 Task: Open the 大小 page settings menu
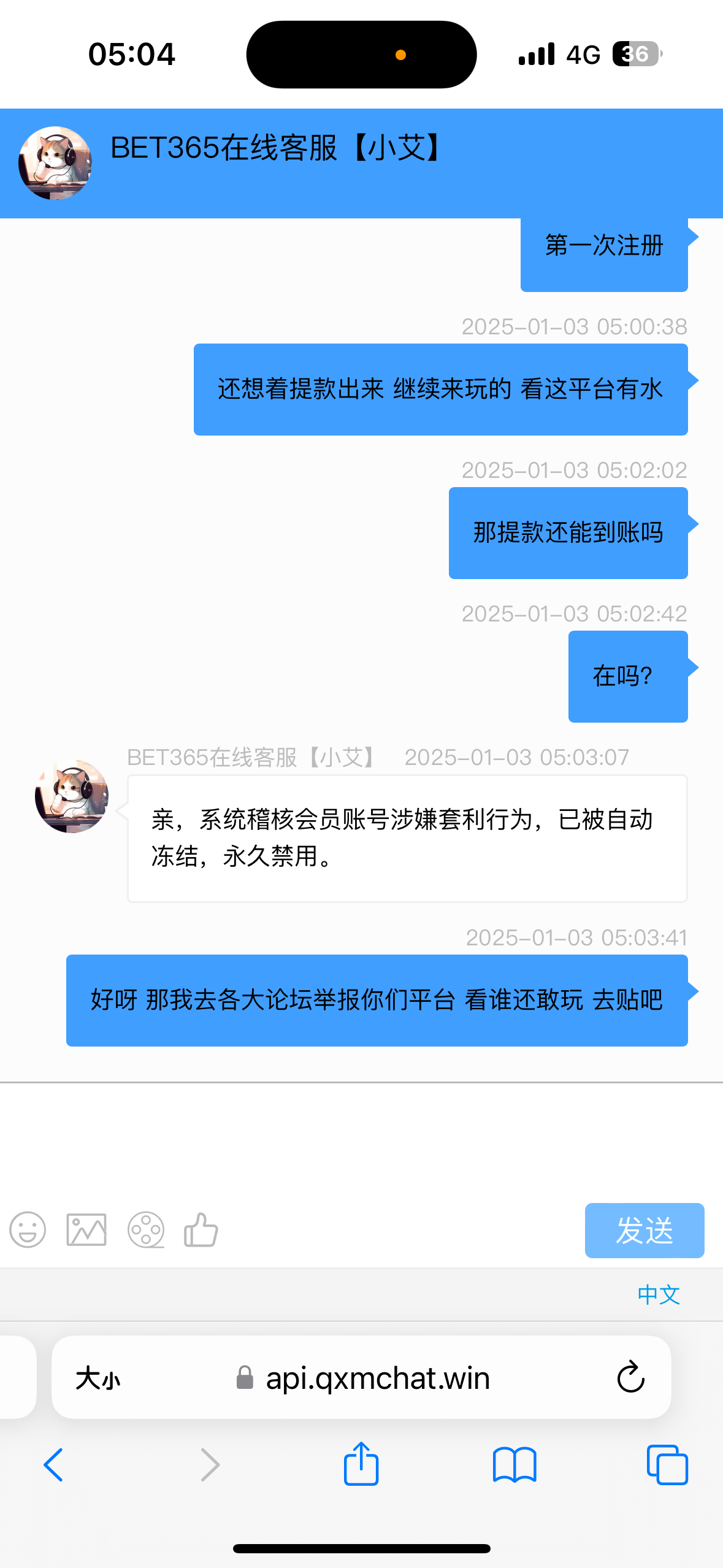[x=98, y=1377]
